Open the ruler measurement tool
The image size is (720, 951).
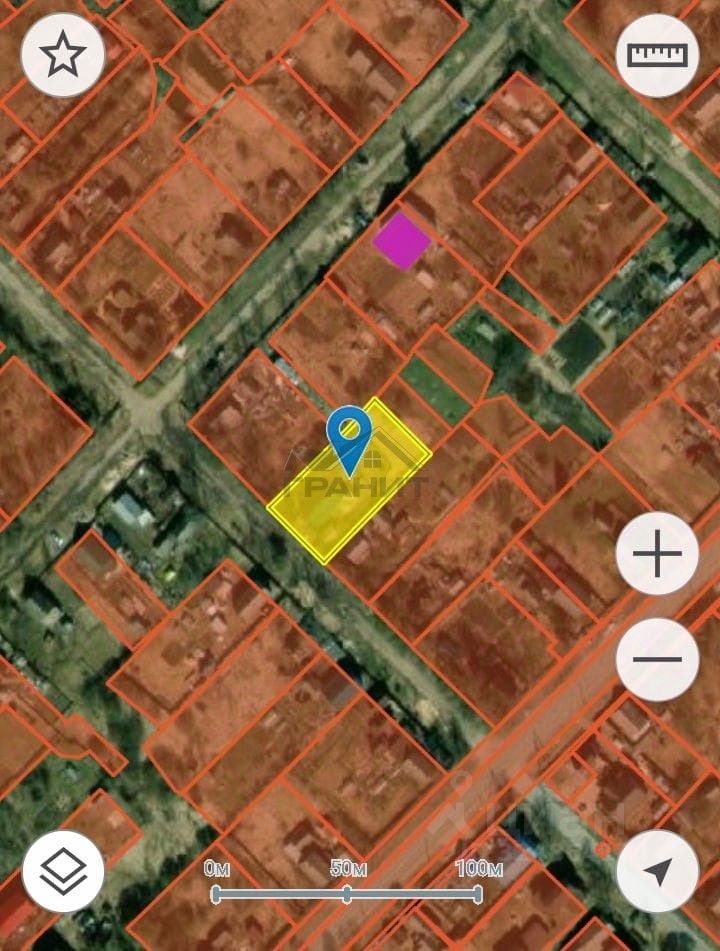[657, 55]
